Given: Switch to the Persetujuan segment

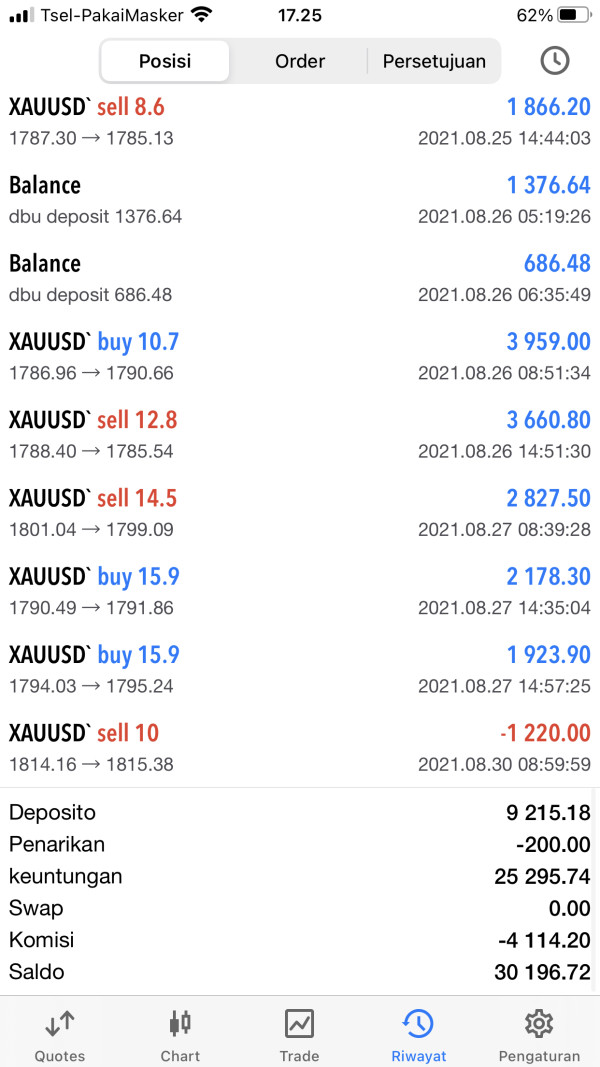Looking at the screenshot, I should point(434,61).
